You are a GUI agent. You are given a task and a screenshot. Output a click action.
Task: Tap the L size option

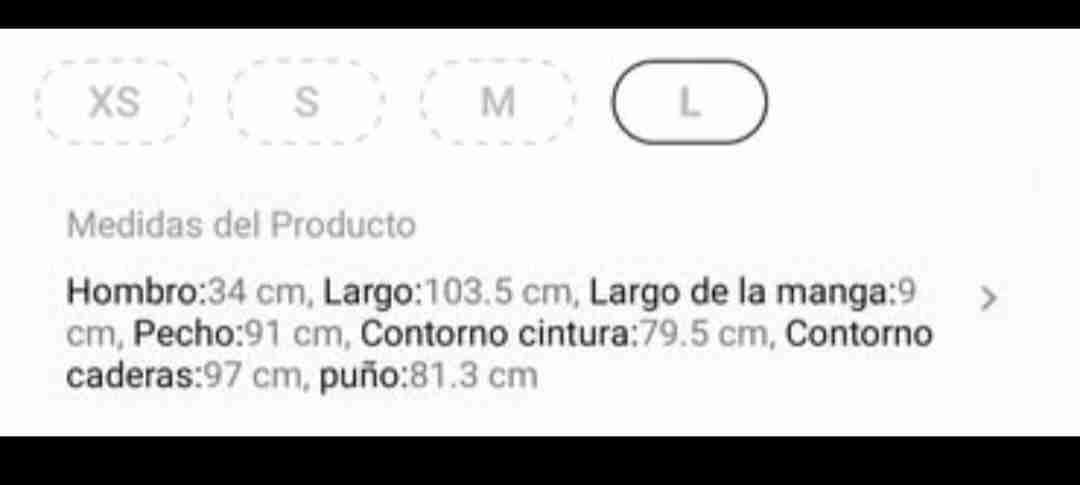(x=689, y=102)
